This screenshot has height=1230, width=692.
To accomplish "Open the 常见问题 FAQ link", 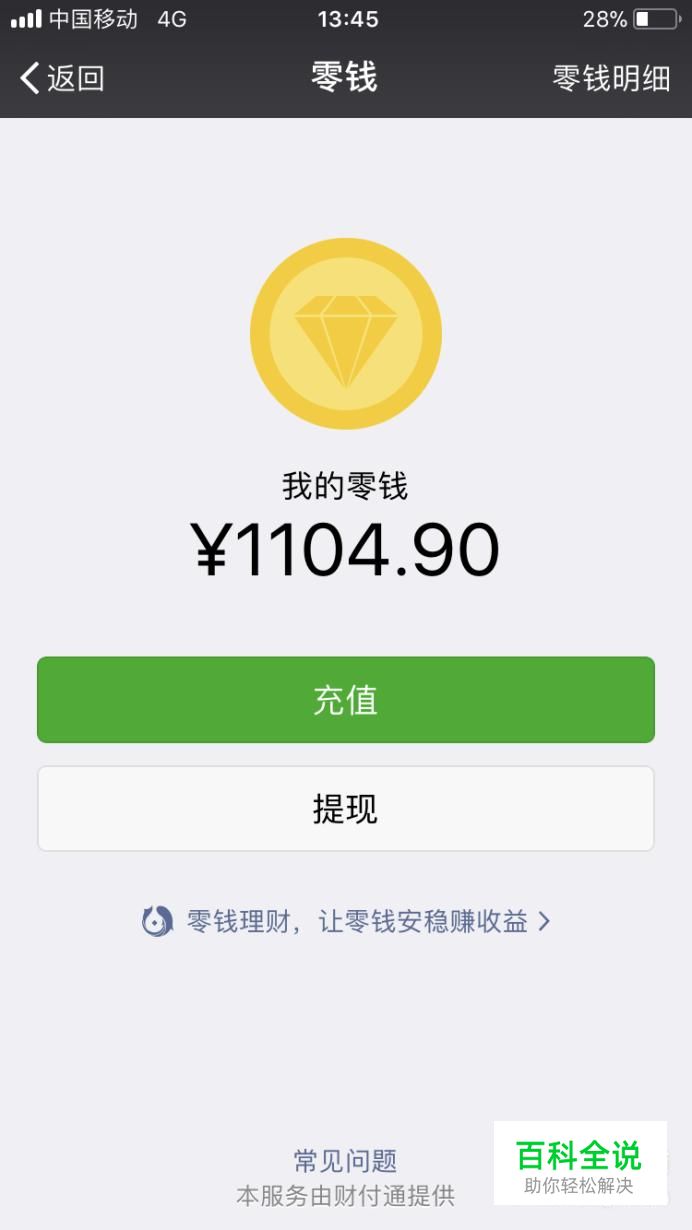I will pyautogui.click(x=345, y=1161).
